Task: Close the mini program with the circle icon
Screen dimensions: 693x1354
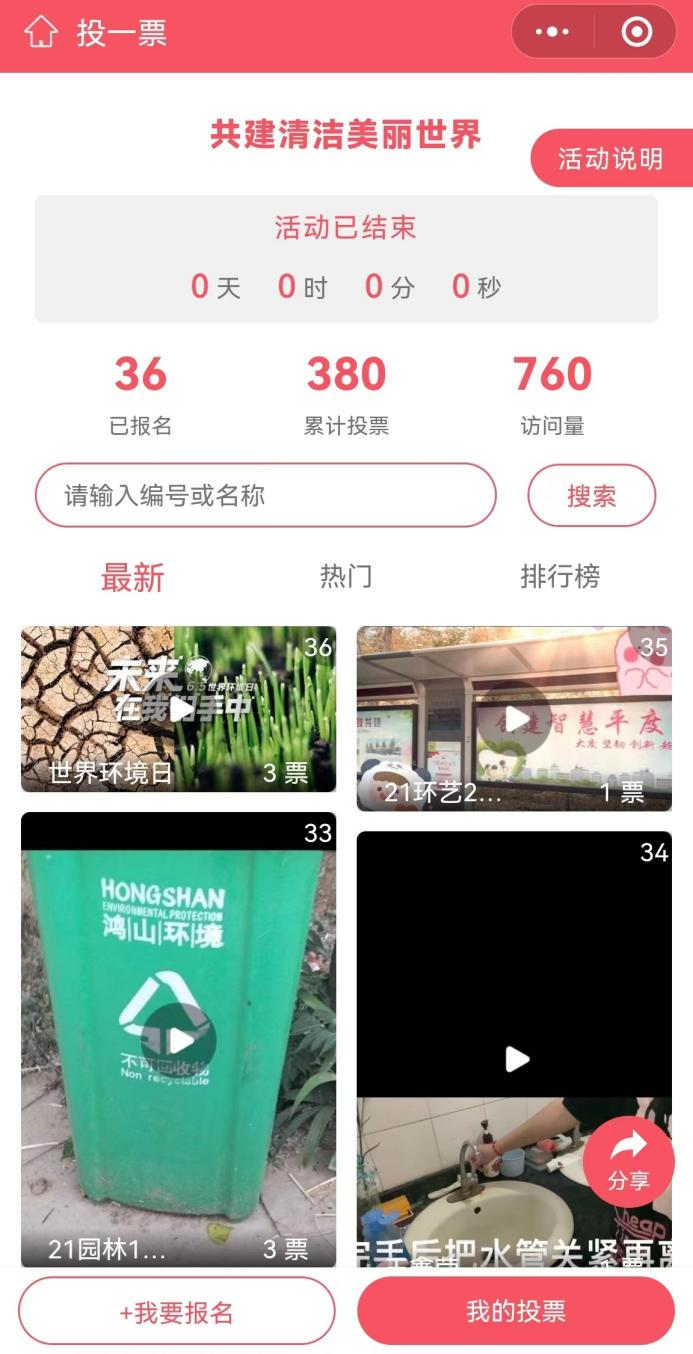Action: coord(636,32)
